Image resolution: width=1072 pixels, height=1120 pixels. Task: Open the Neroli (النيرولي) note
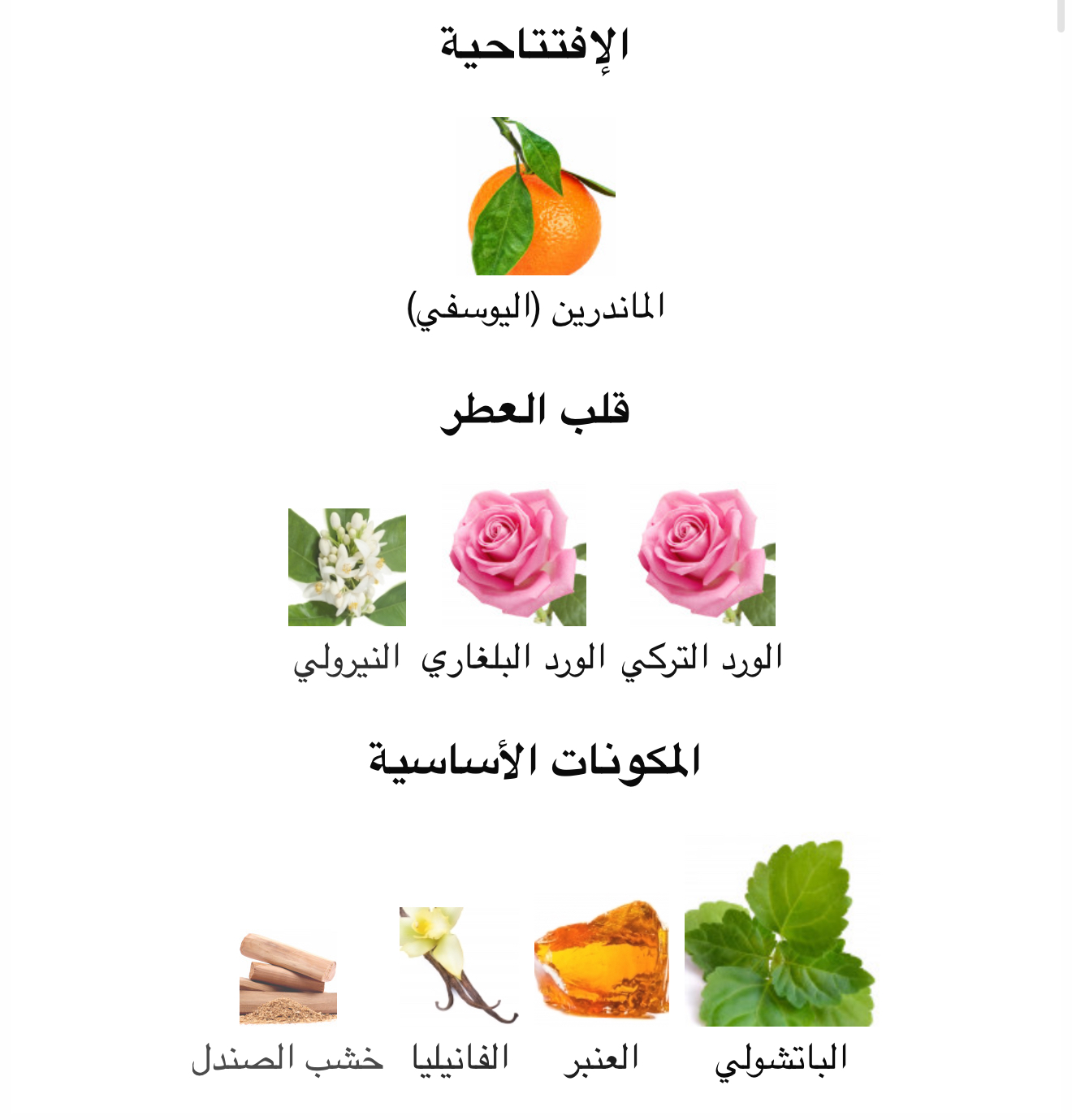click(347, 567)
